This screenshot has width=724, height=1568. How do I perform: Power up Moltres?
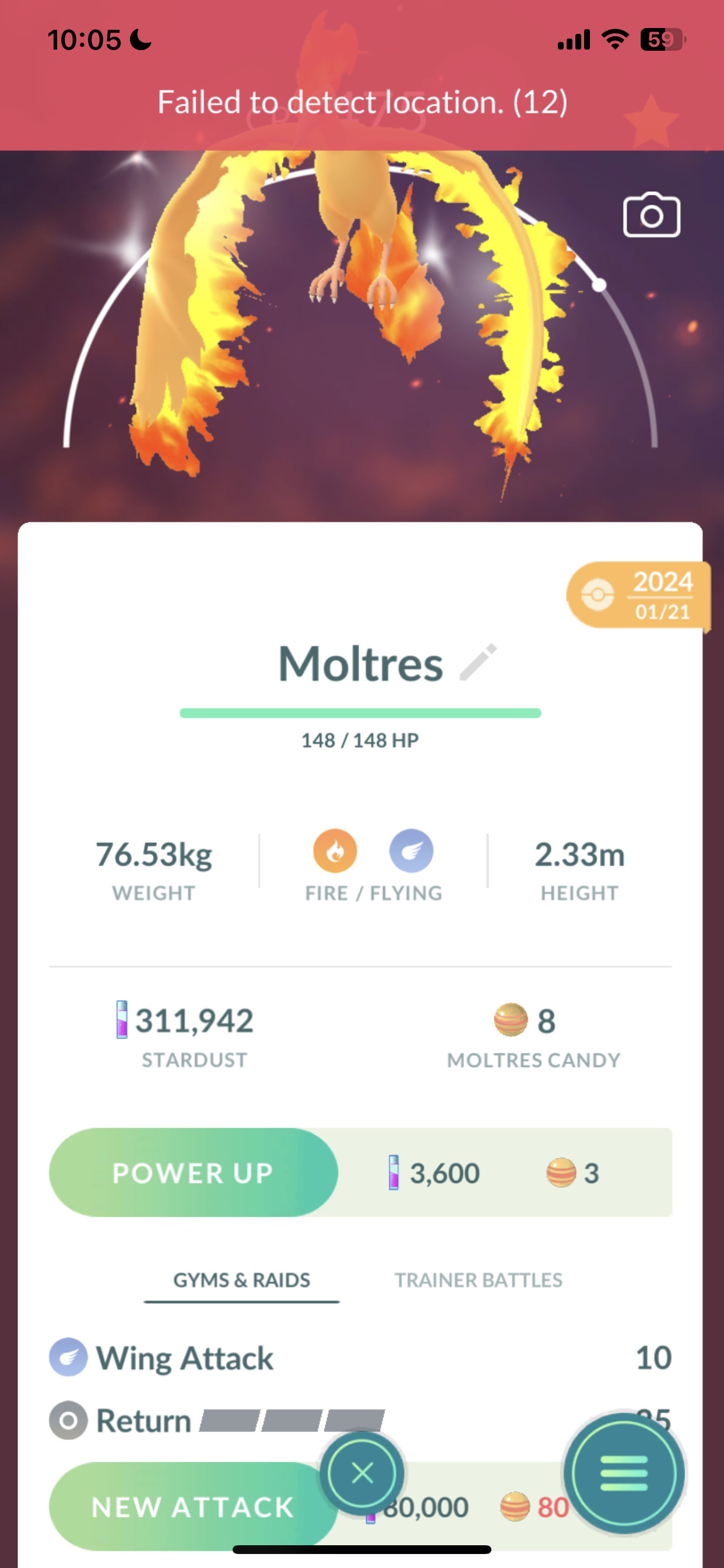click(x=194, y=1172)
